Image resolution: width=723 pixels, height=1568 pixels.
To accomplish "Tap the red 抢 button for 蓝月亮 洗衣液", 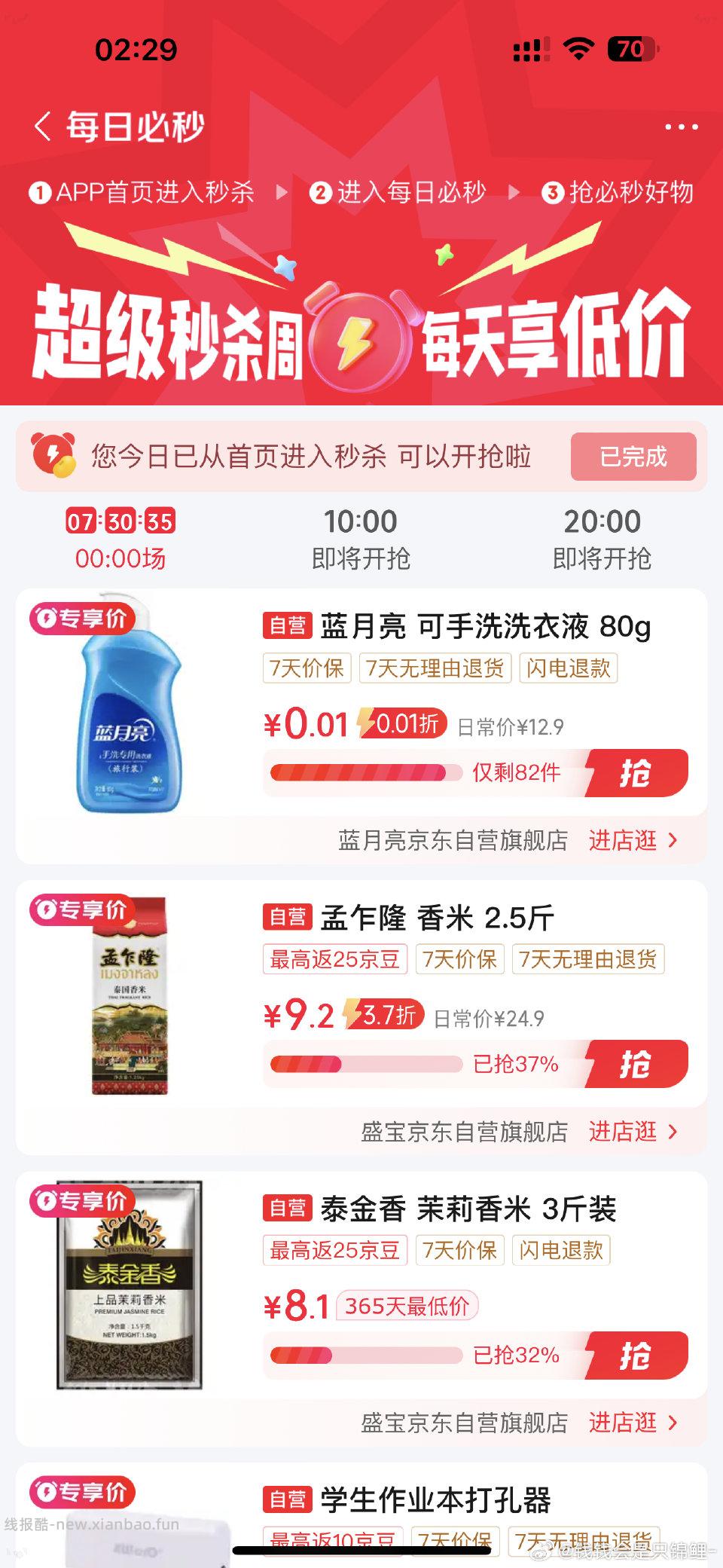I will [x=639, y=772].
